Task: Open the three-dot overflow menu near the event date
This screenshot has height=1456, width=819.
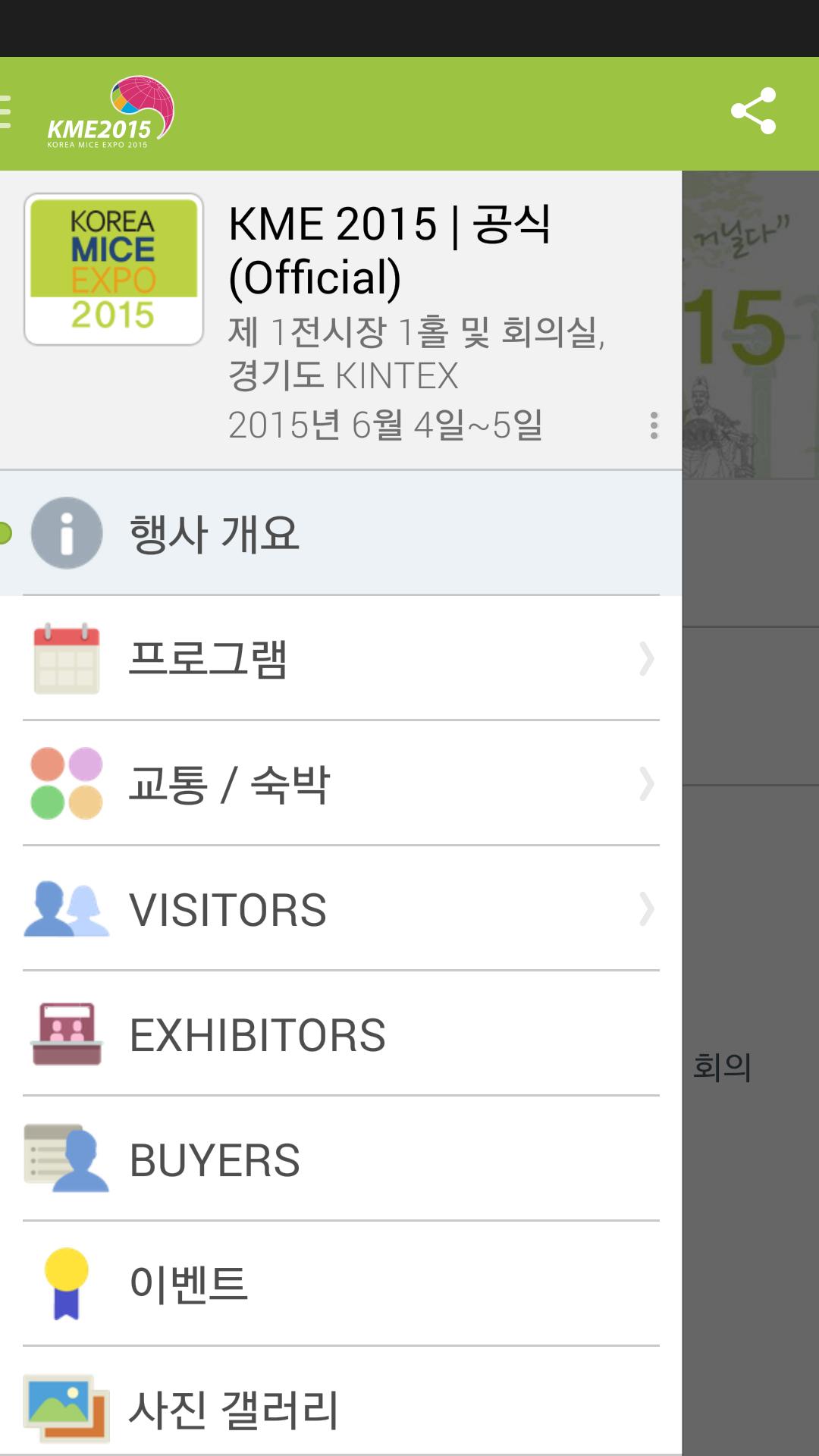Action: 654,426
